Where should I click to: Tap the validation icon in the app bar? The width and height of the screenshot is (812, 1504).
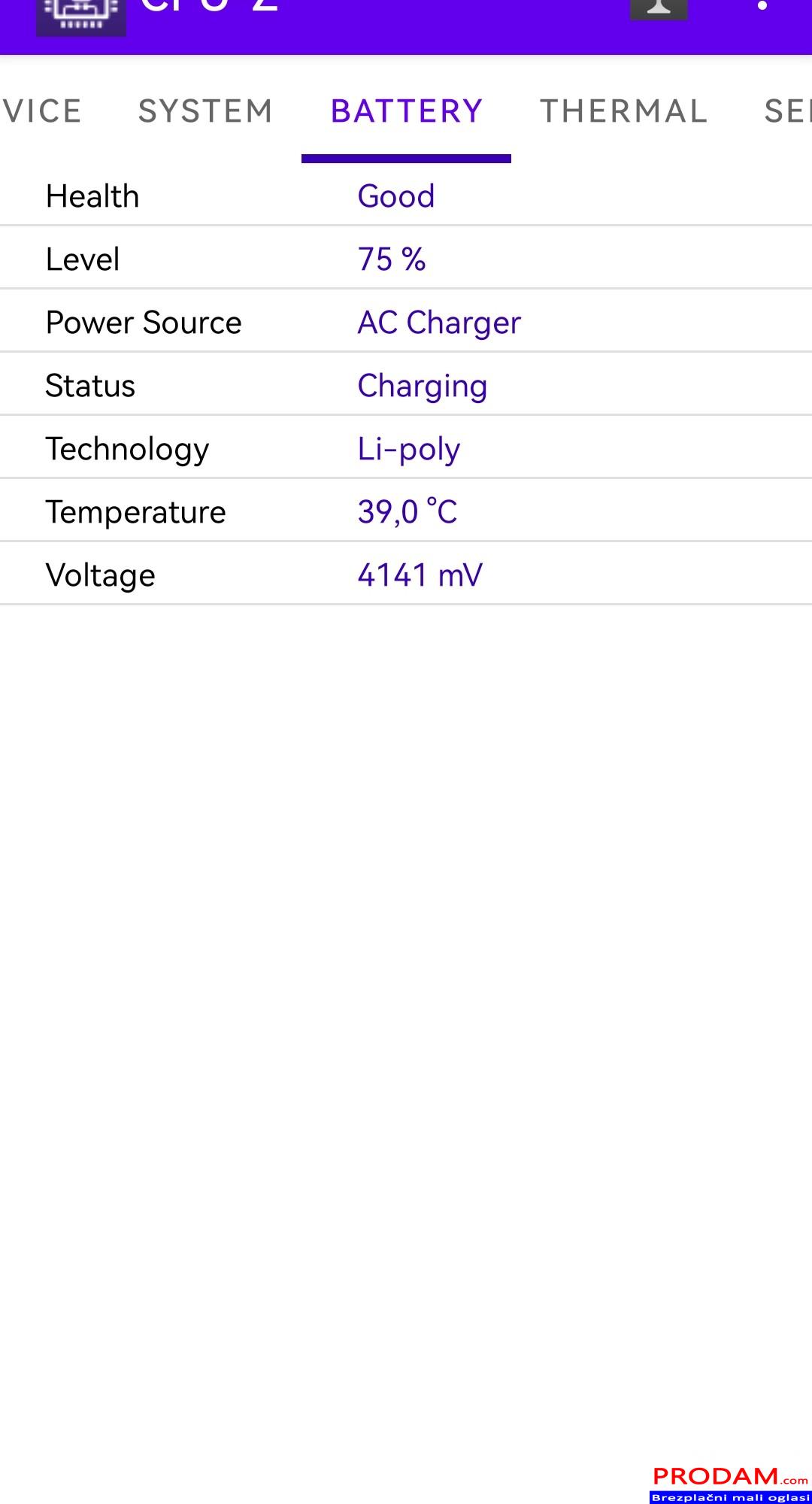659,9
